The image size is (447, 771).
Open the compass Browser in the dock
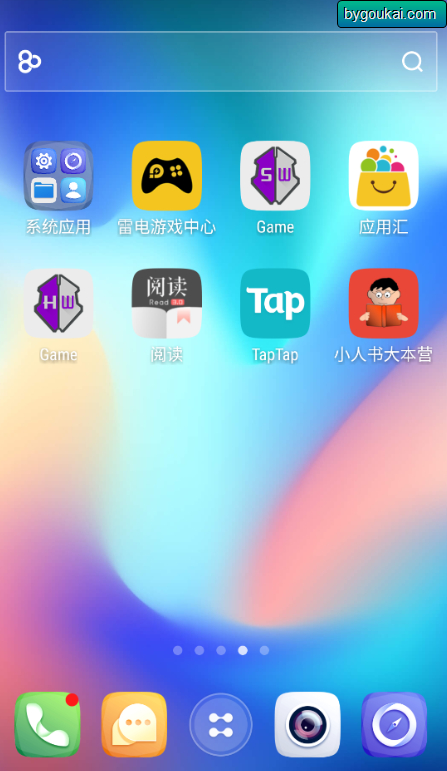click(x=394, y=724)
